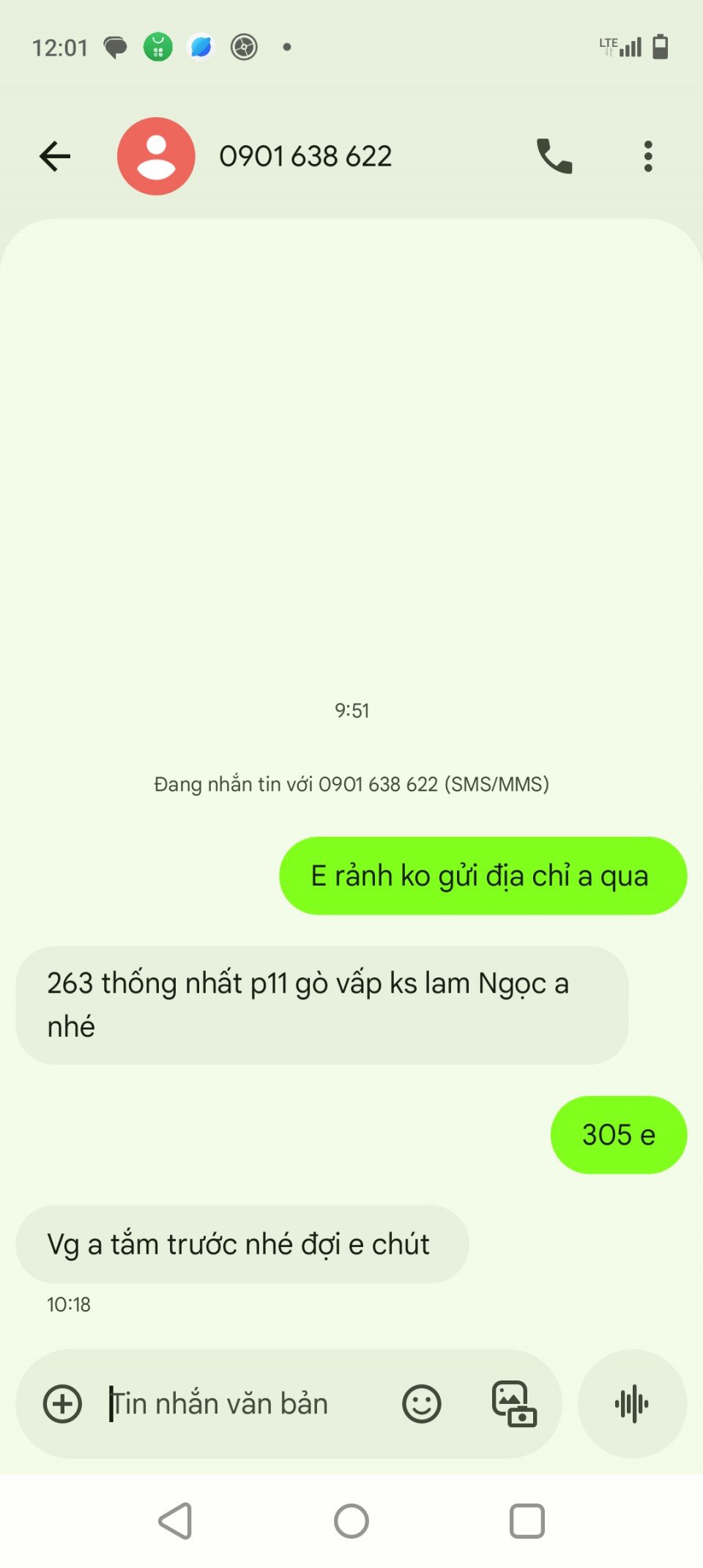Open the recent apps view
703x1568 pixels.
tap(527, 1521)
